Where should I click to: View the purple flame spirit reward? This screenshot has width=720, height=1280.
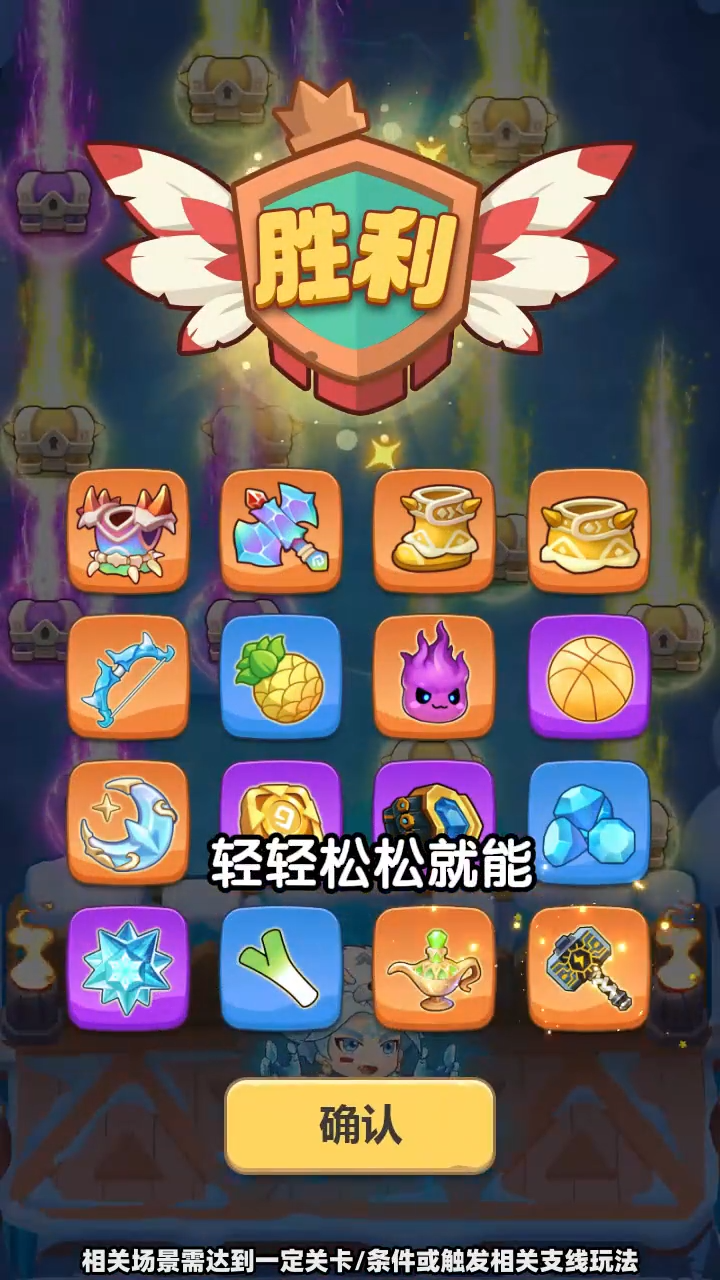(434, 677)
